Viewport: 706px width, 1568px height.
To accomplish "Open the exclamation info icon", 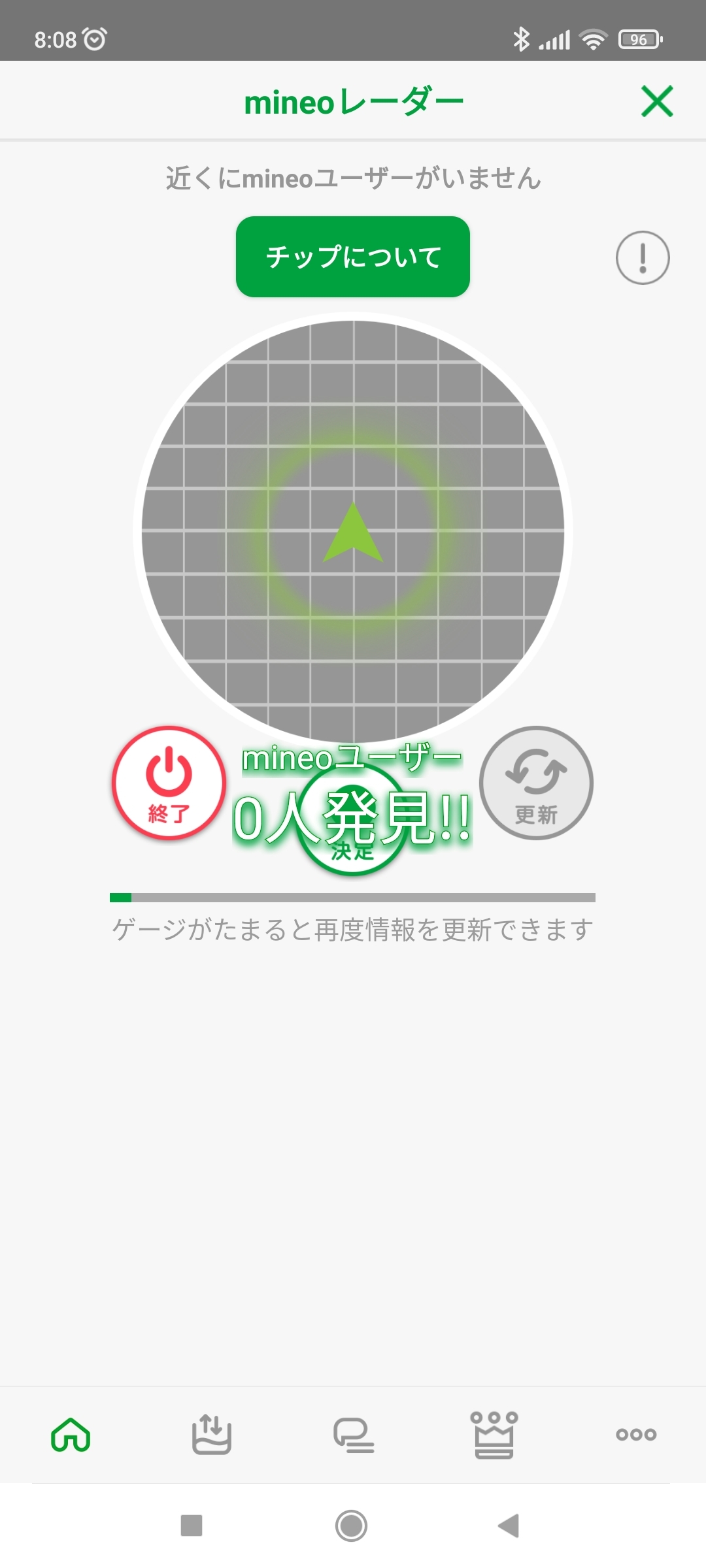I will tap(643, 258).
